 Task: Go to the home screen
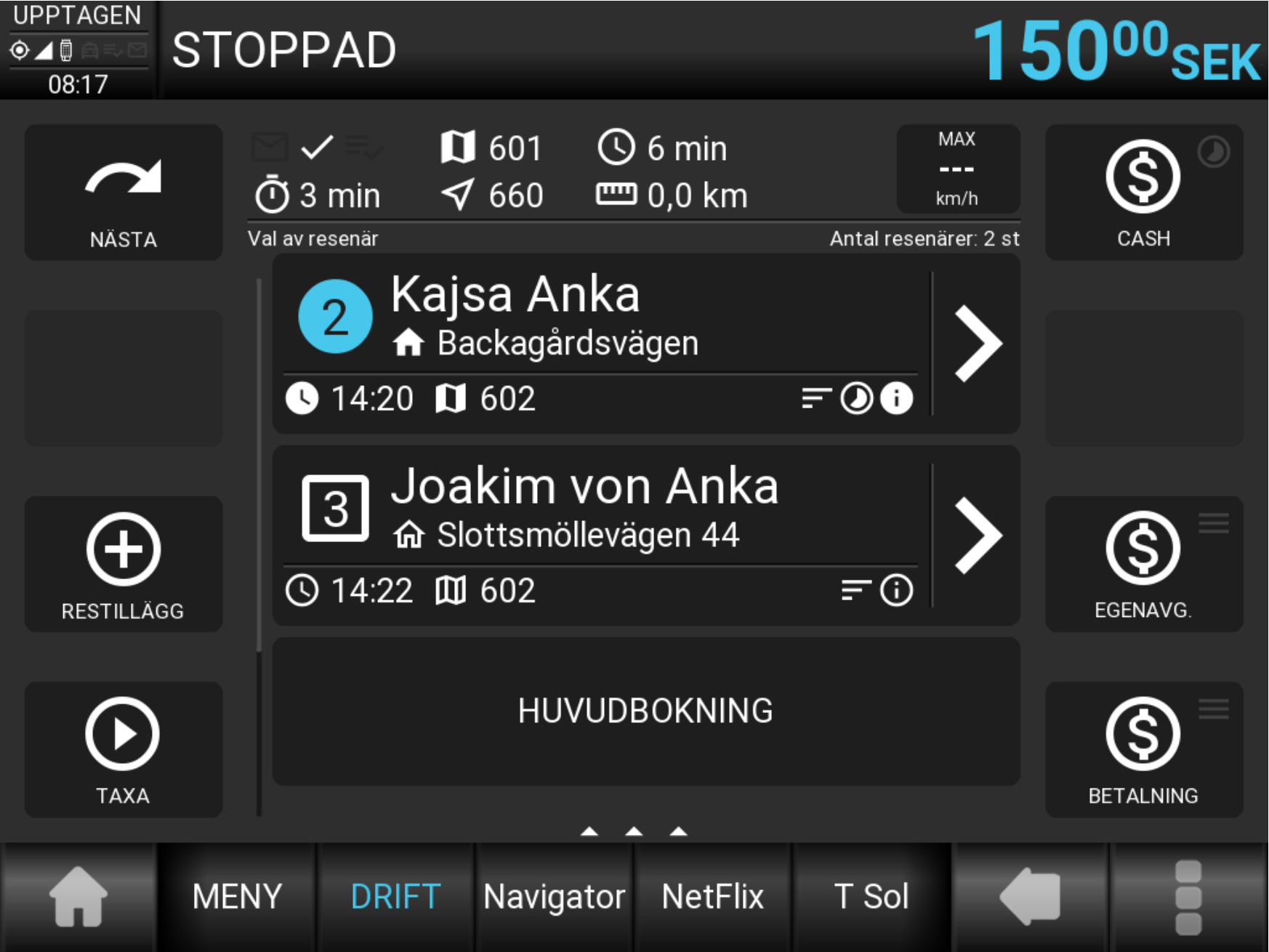78,897
